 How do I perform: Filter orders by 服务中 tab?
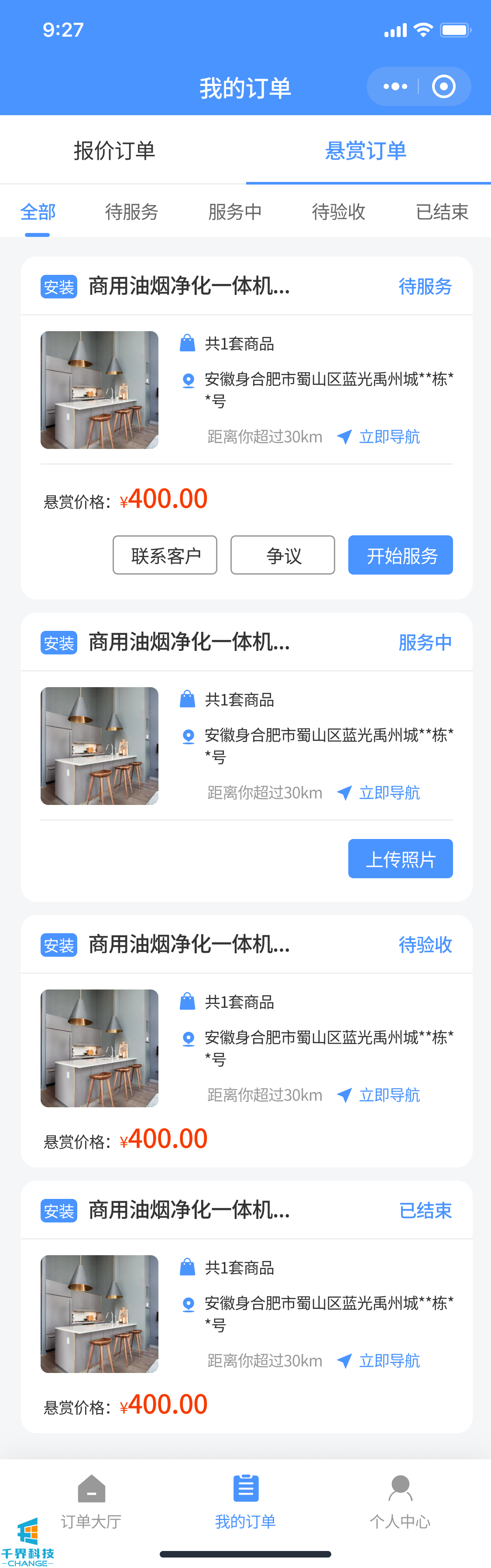235,212
